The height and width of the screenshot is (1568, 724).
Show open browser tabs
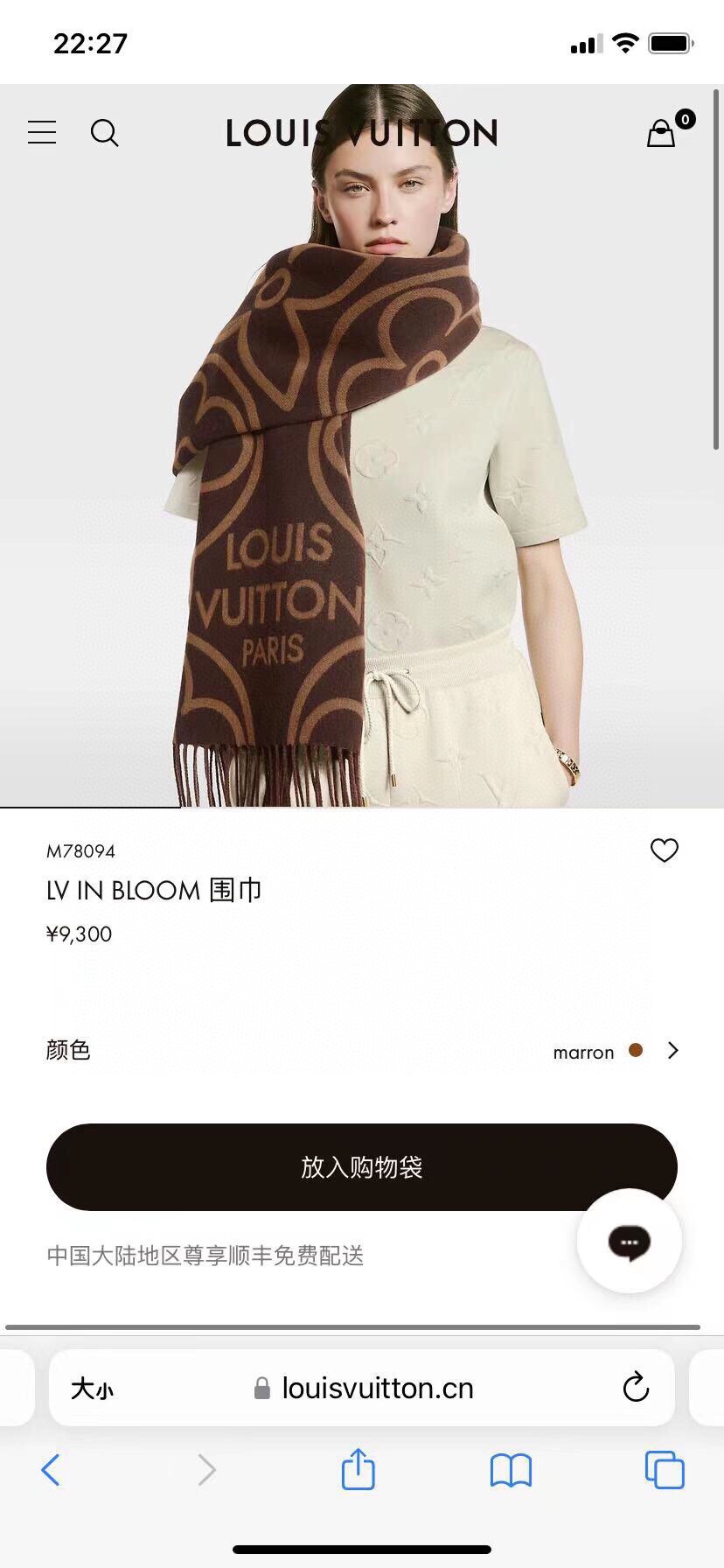click(665, 1470)
